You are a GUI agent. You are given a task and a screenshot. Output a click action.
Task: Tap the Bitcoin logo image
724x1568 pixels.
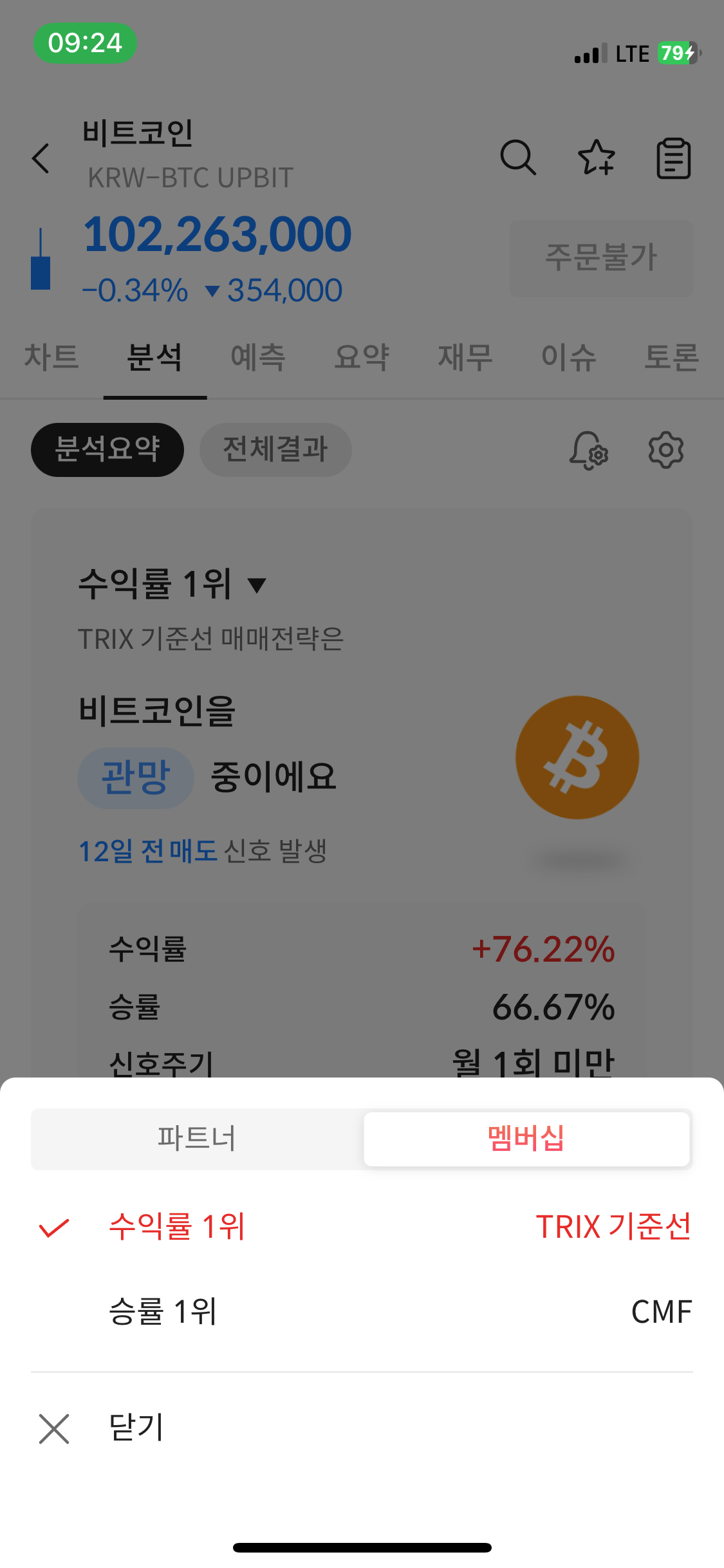pyautogui.click(x=576, y=757)
